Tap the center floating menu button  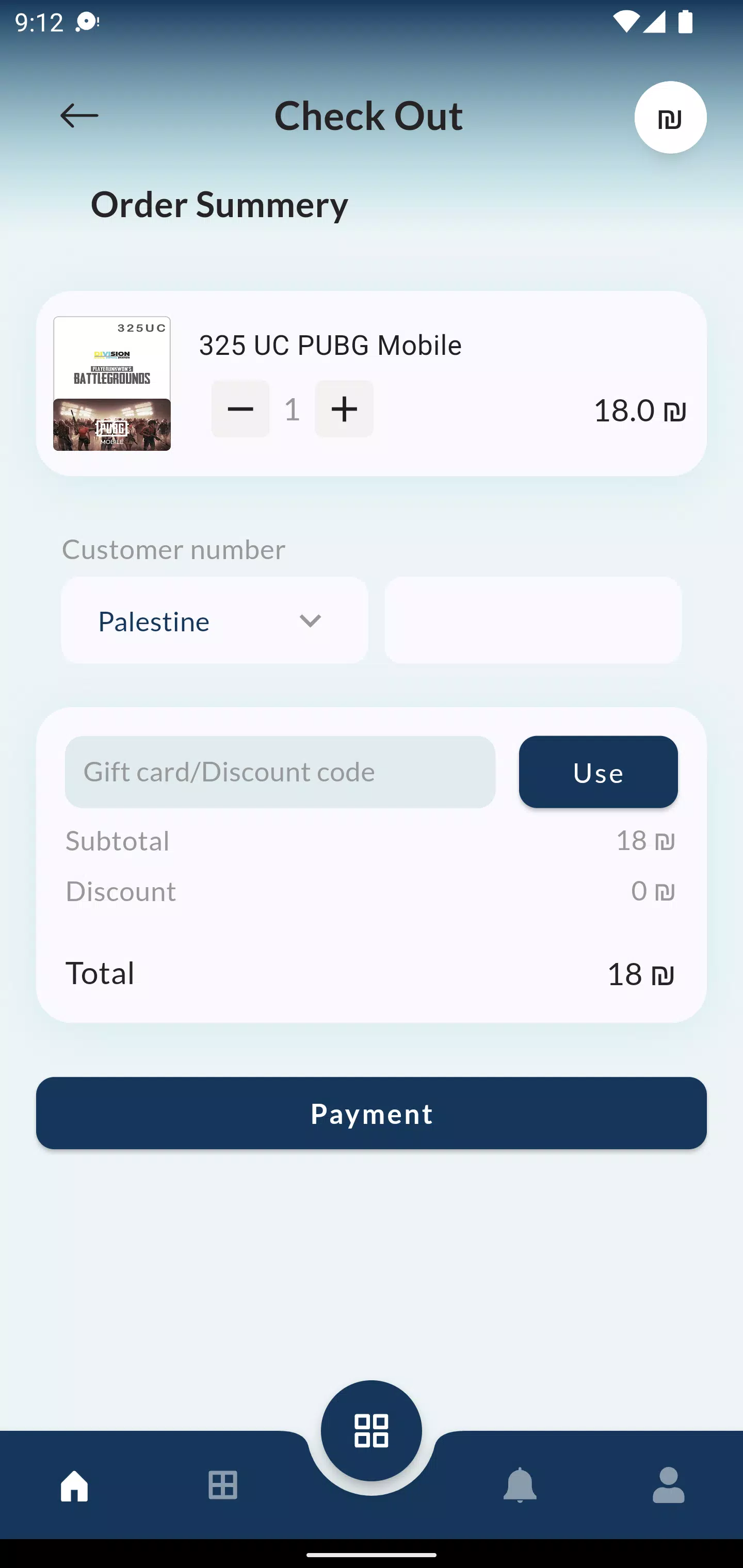click(372, 1430)
